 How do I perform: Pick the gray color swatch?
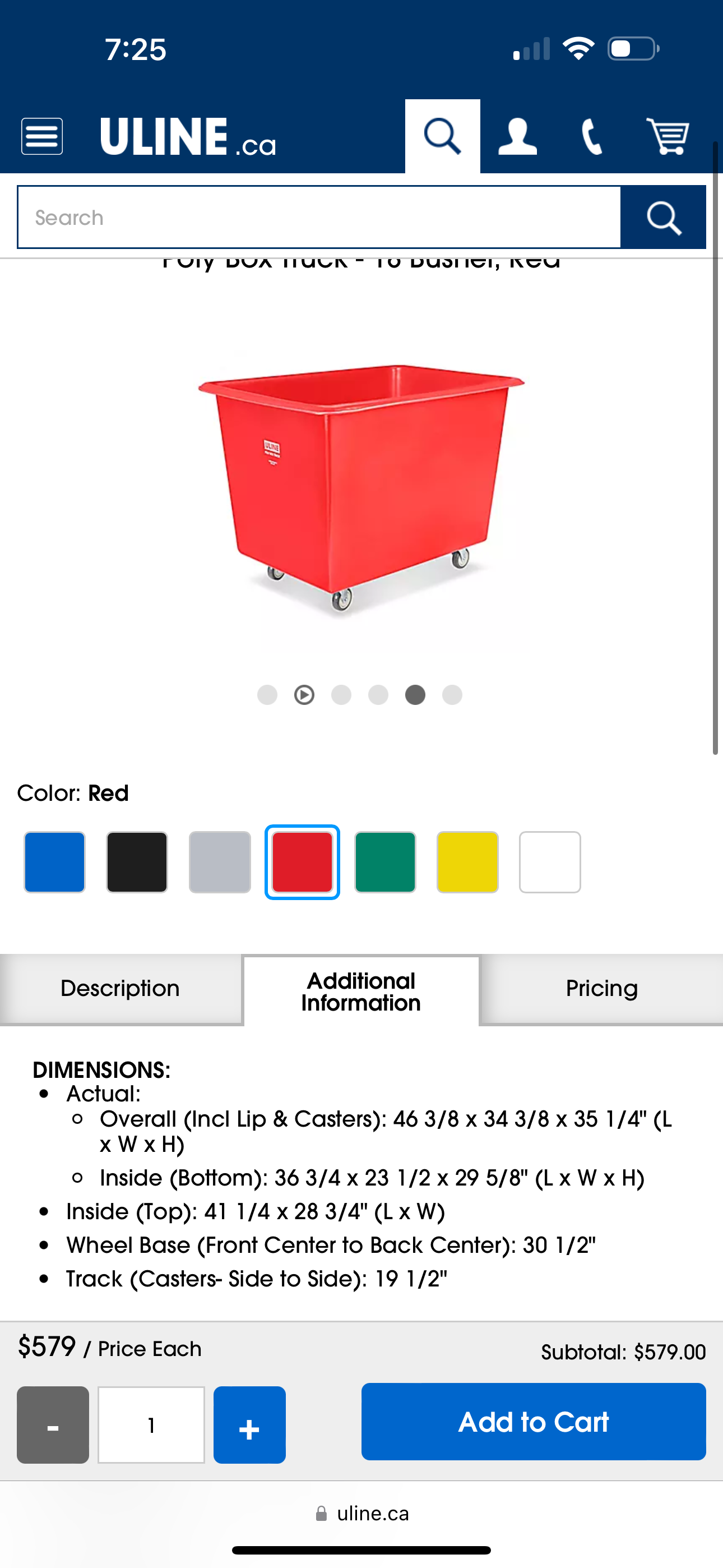click(x=220, y=862)
